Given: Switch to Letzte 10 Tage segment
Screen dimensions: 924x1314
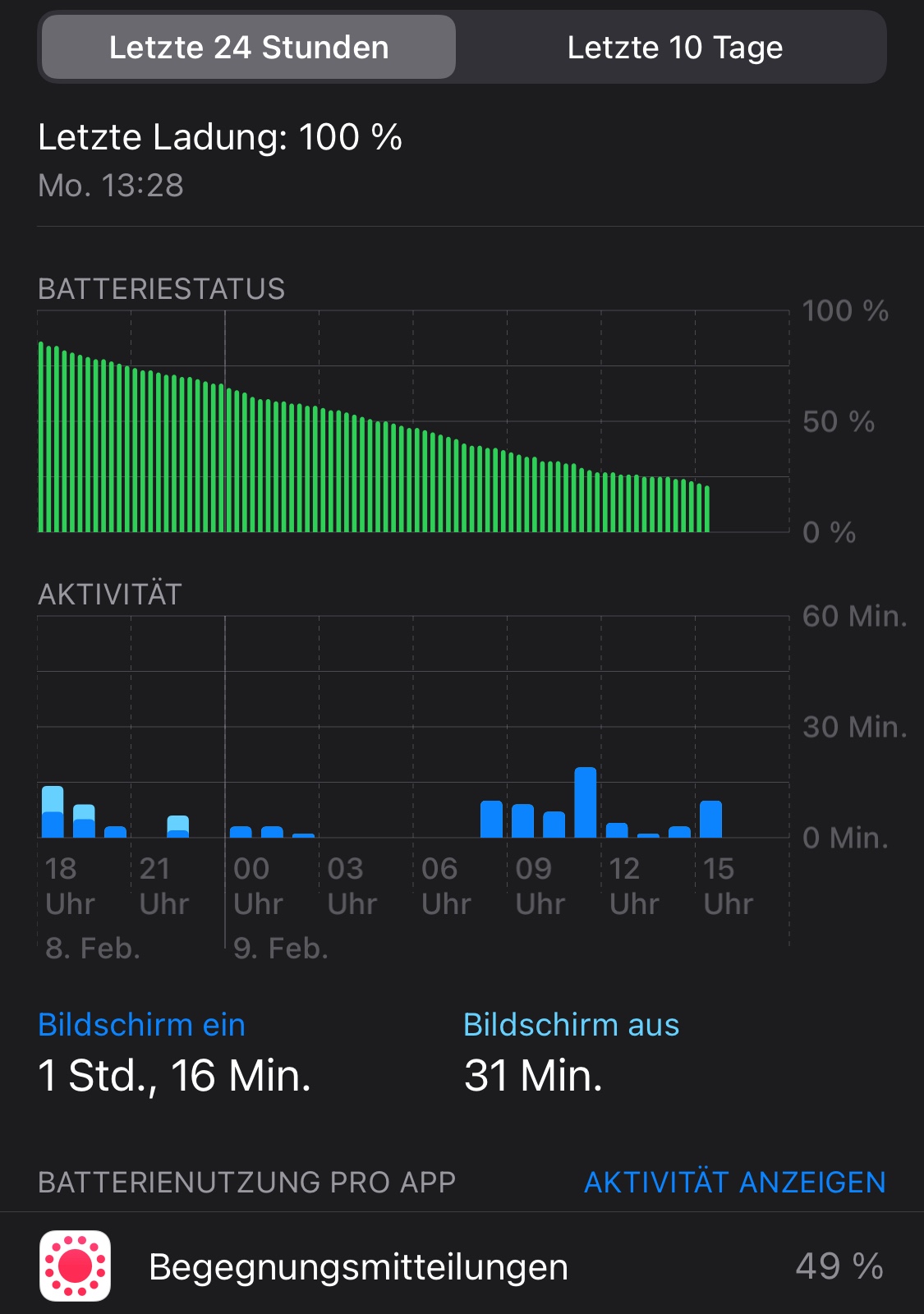Looking at the screenshot, I should click(674, 48).
